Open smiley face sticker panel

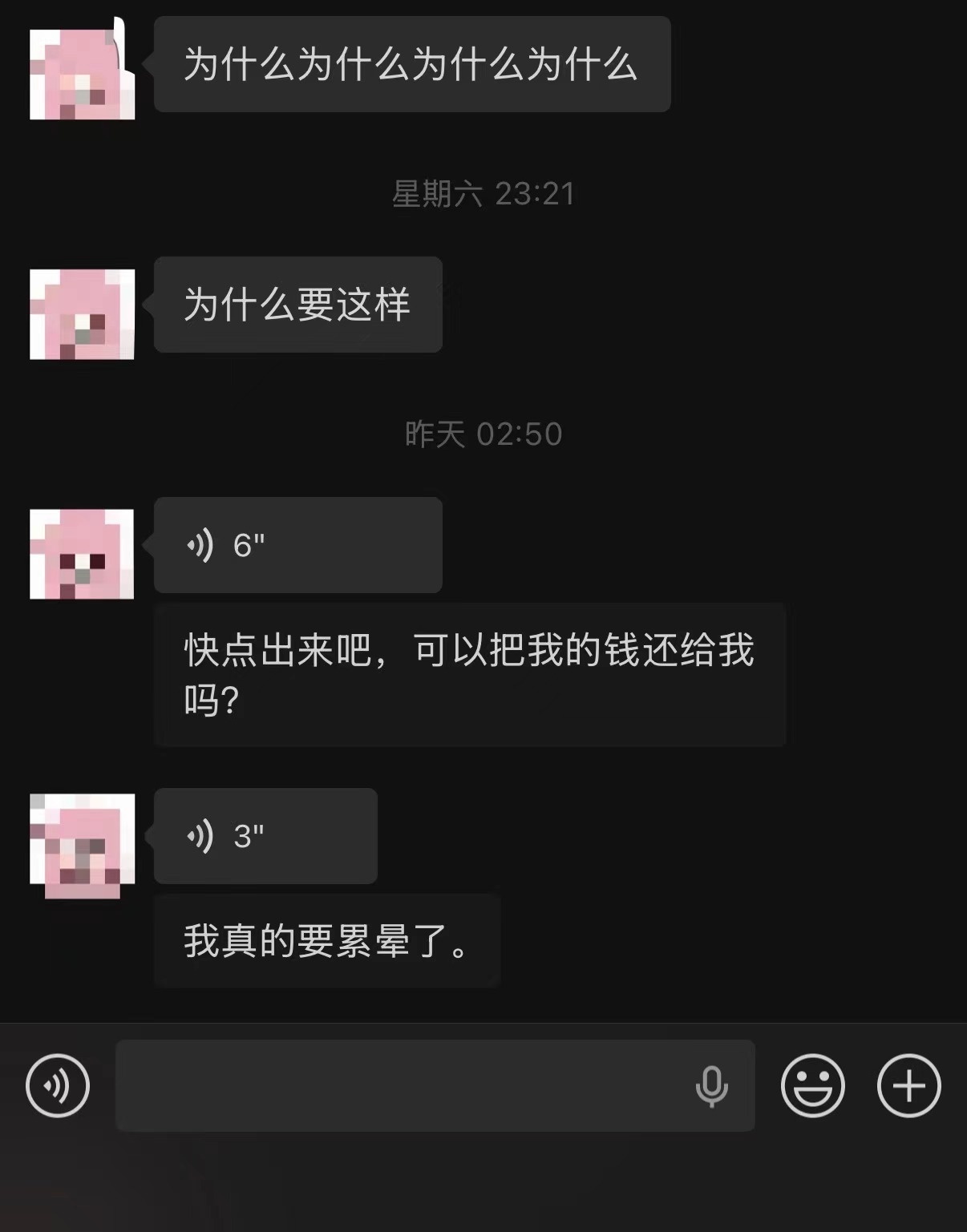(812, 1087)
